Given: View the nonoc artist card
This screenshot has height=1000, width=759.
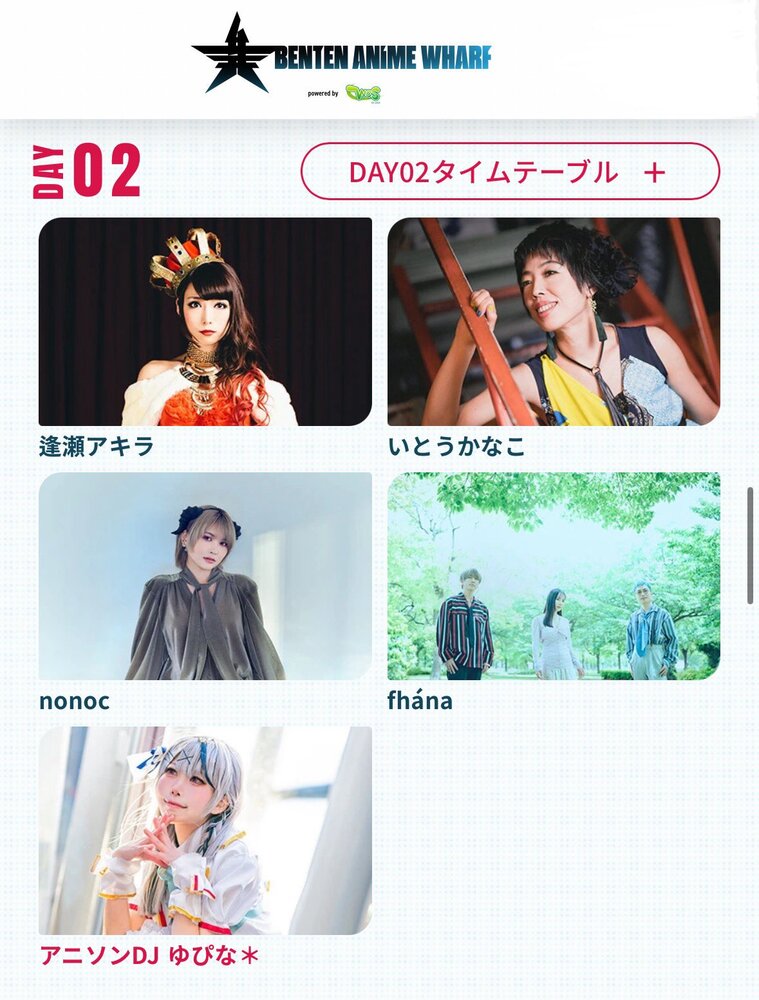Looking at the screenshot, I should pyautogui.click(x=205, y=577).
